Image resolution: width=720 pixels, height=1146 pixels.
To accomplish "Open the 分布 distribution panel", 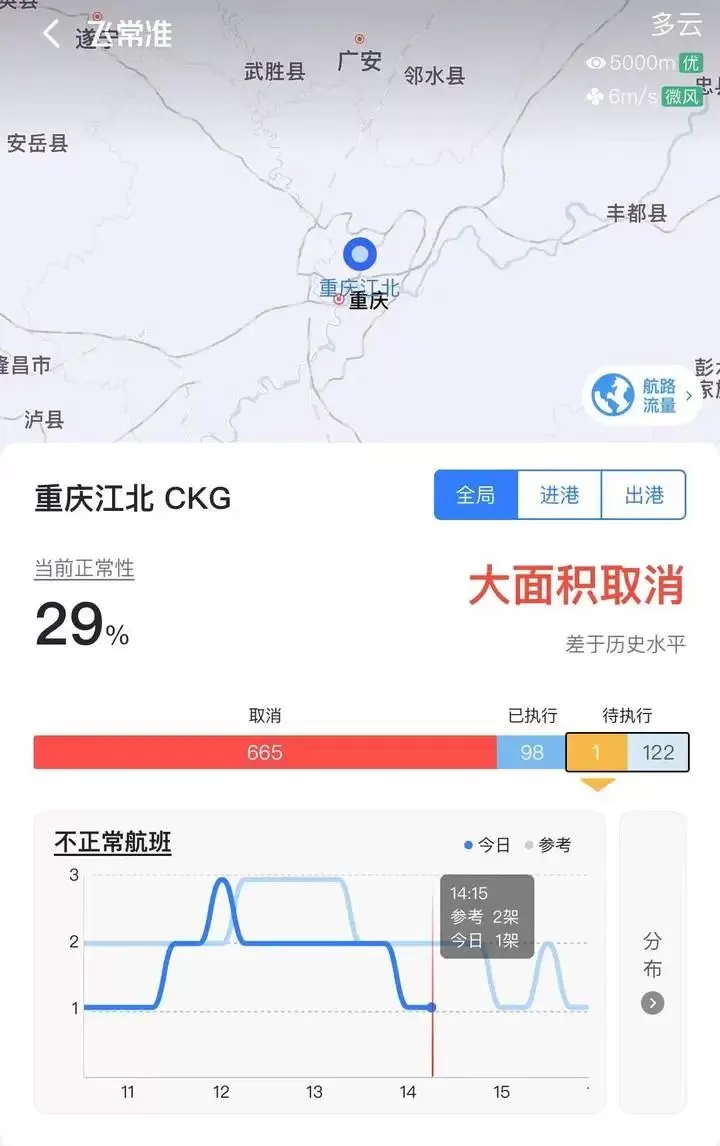I will pyautogui.click(x=652, y=961).
